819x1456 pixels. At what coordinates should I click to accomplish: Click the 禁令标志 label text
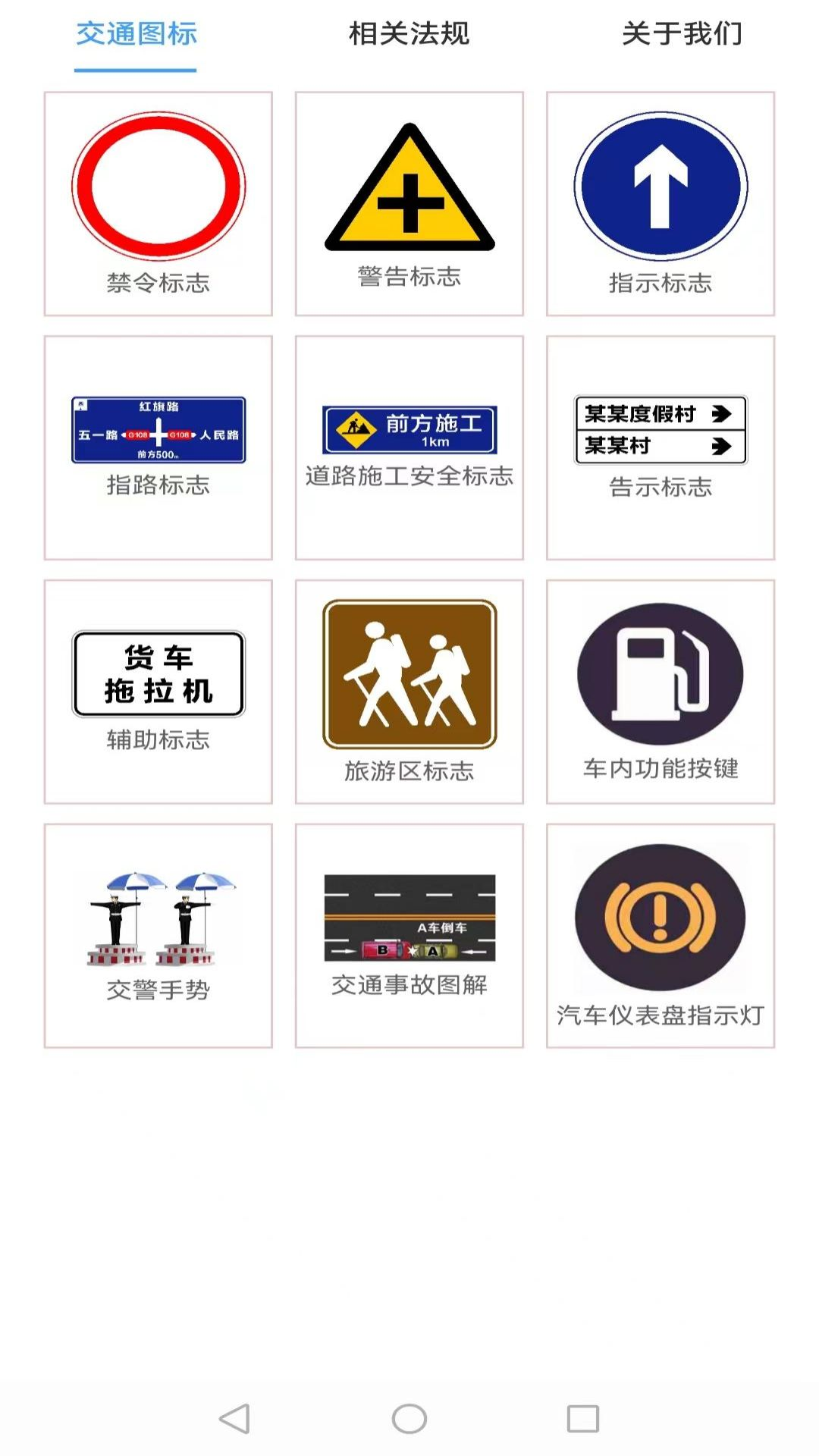[x=158, y=282]
